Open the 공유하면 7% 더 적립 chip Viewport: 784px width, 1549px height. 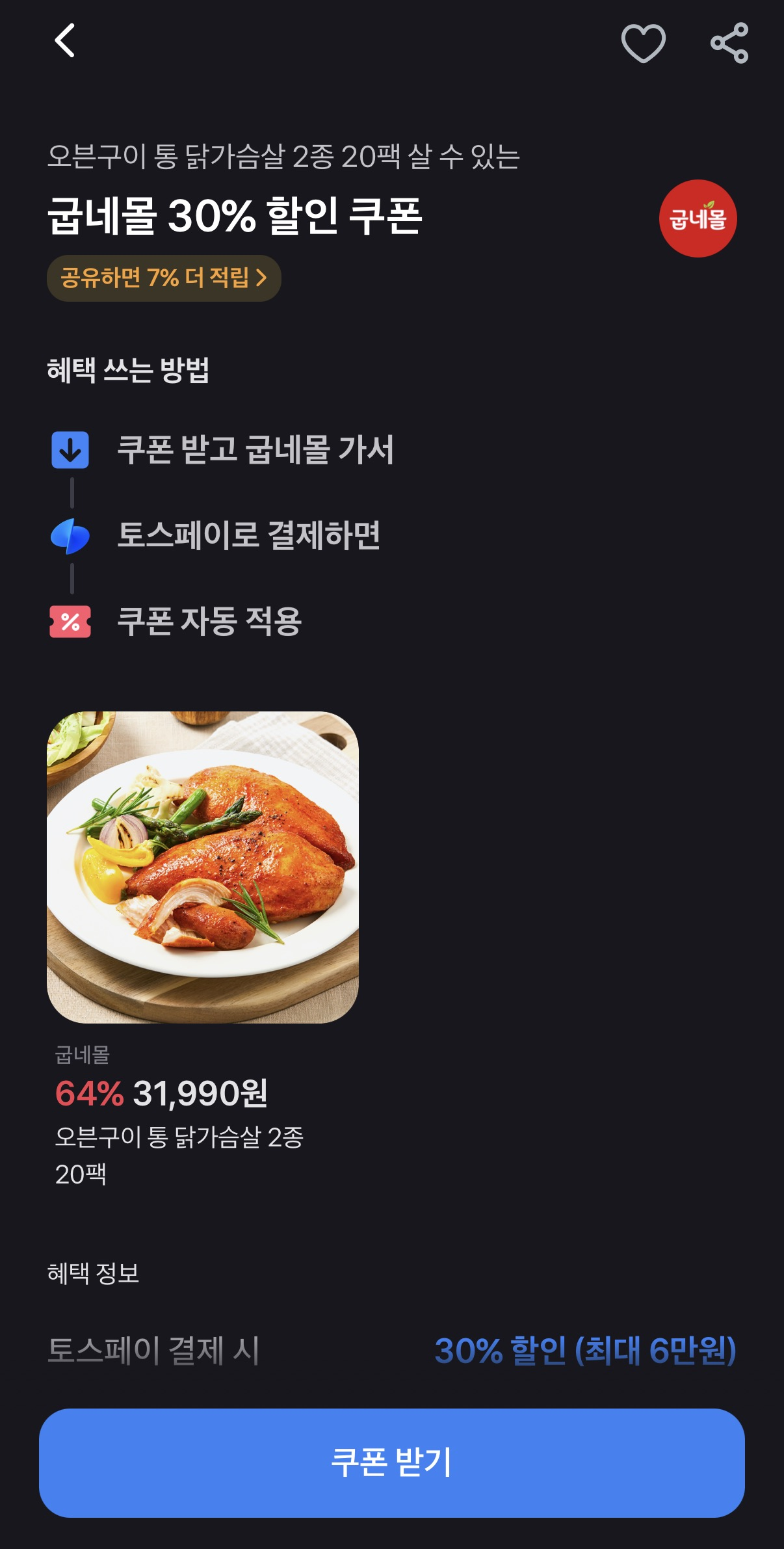164,278
